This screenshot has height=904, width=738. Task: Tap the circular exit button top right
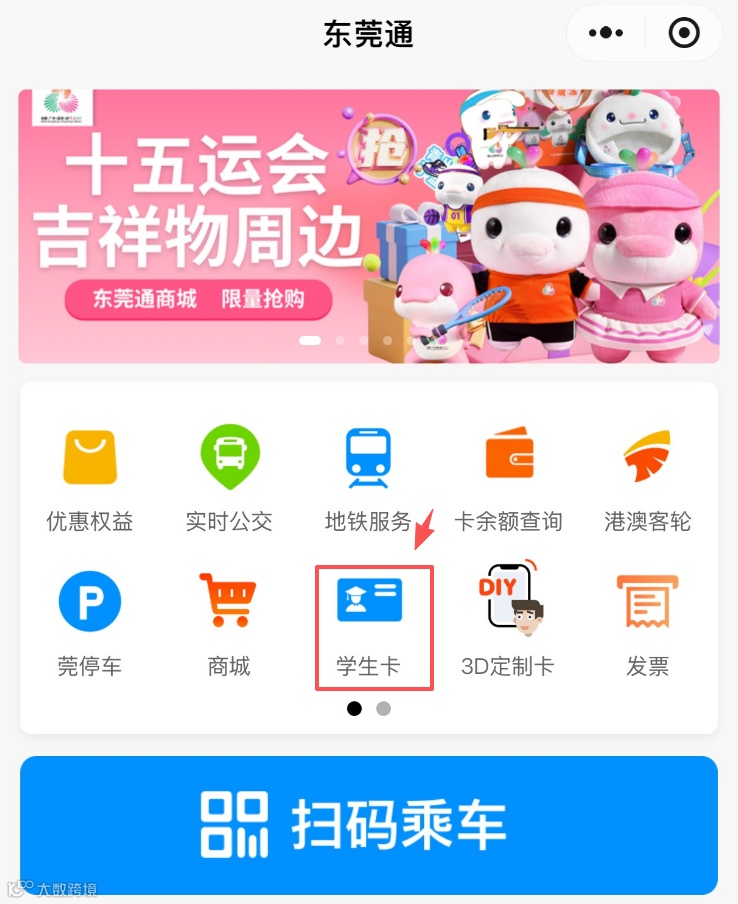tap(684, 32)
